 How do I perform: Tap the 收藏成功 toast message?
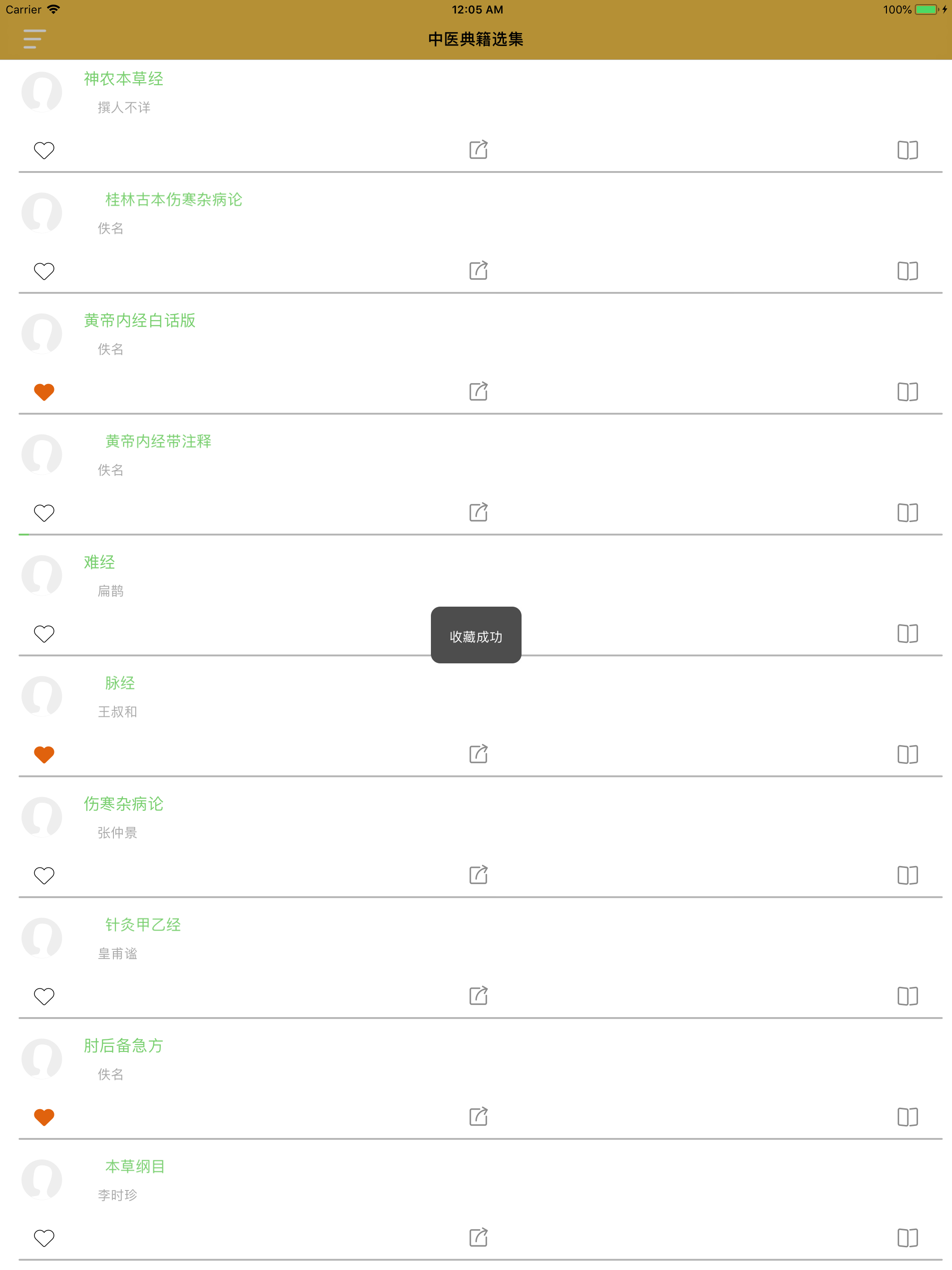tap(476, 635)
